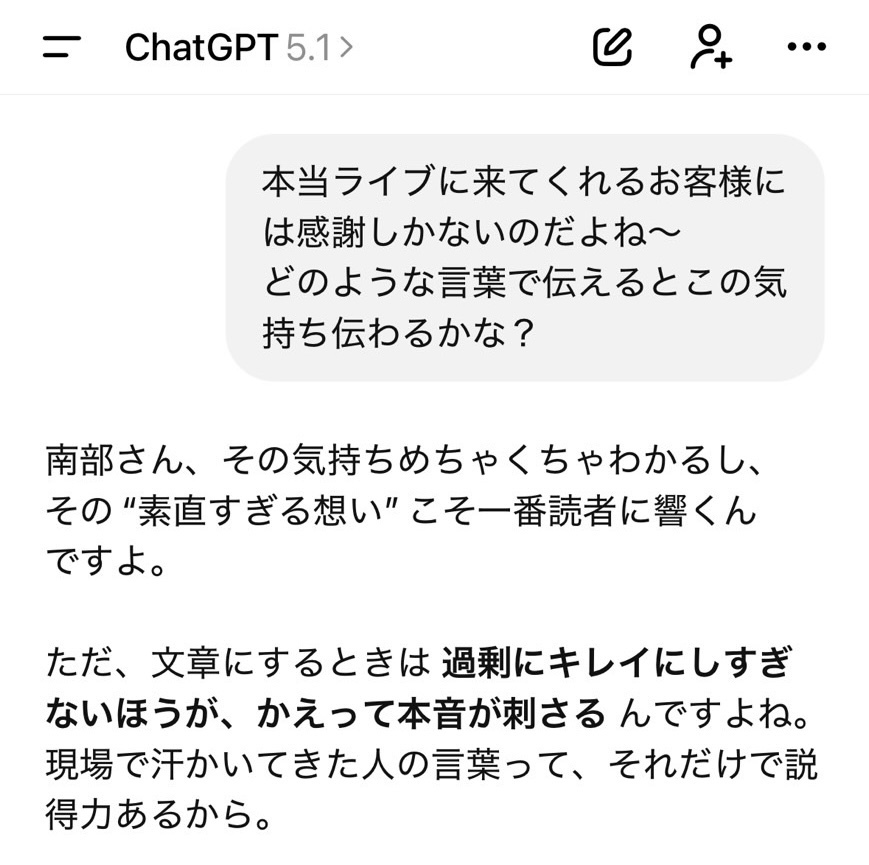Open the three-dot overflow menu

[807, 46]
